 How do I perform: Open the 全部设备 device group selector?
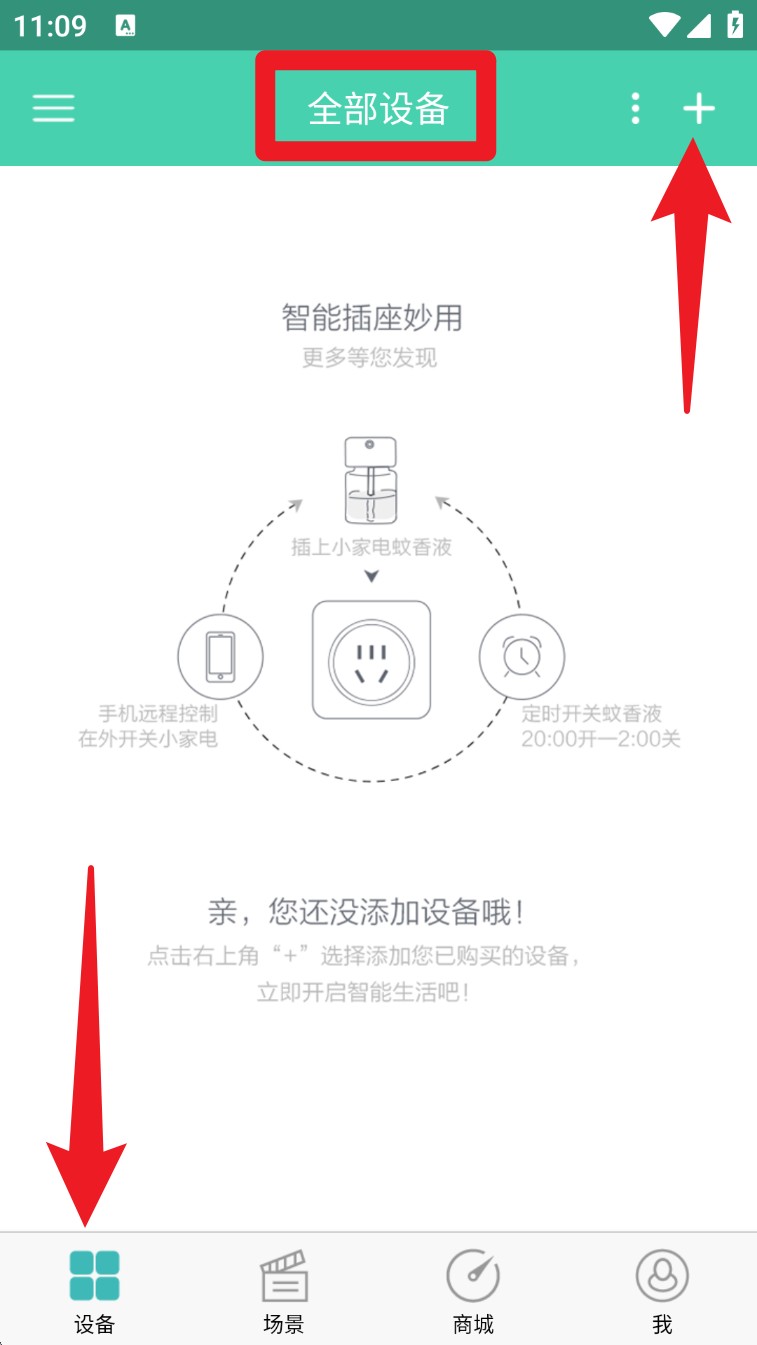377,108
